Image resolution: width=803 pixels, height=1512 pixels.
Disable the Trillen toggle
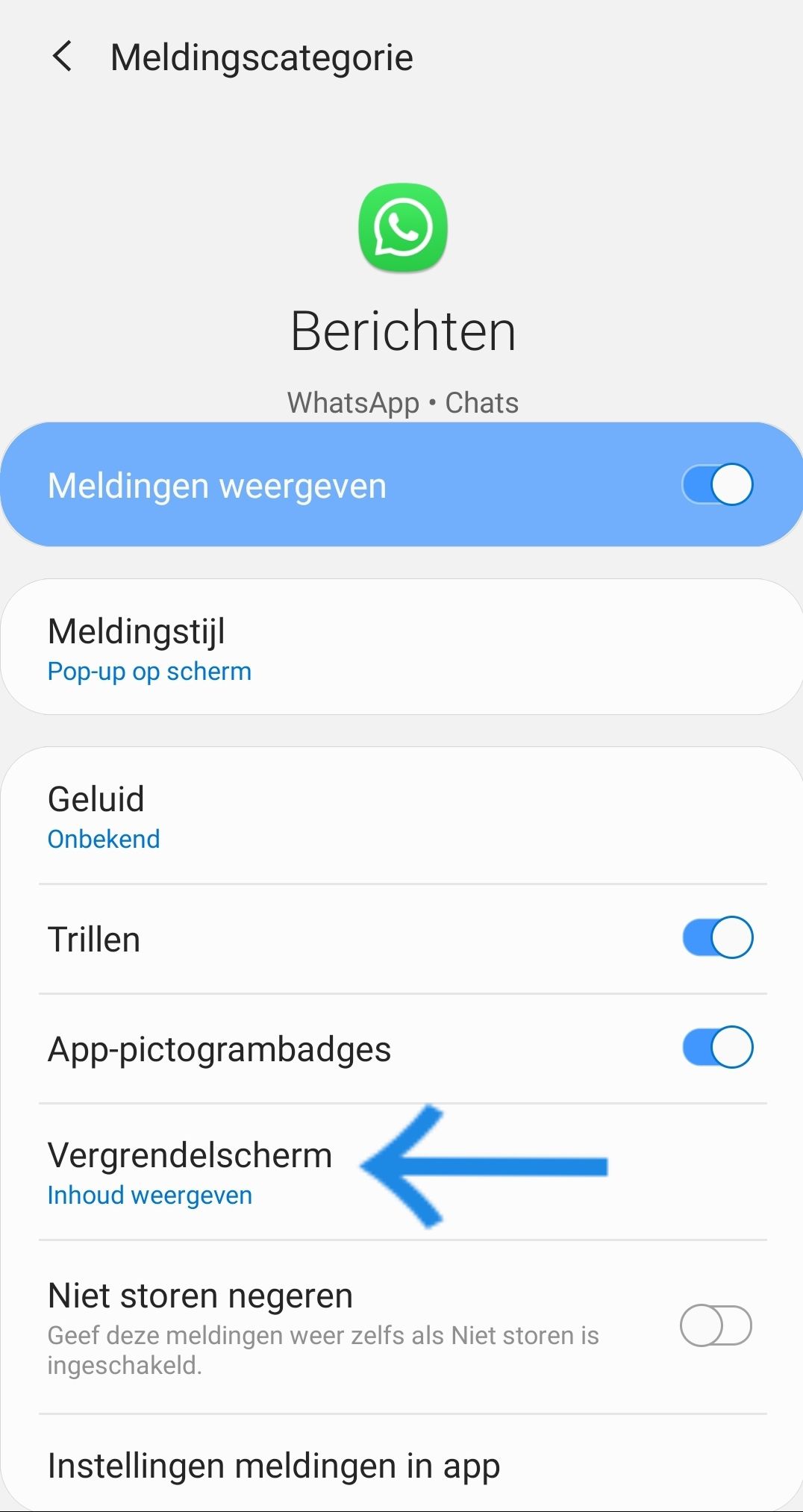tap(717, 937)
